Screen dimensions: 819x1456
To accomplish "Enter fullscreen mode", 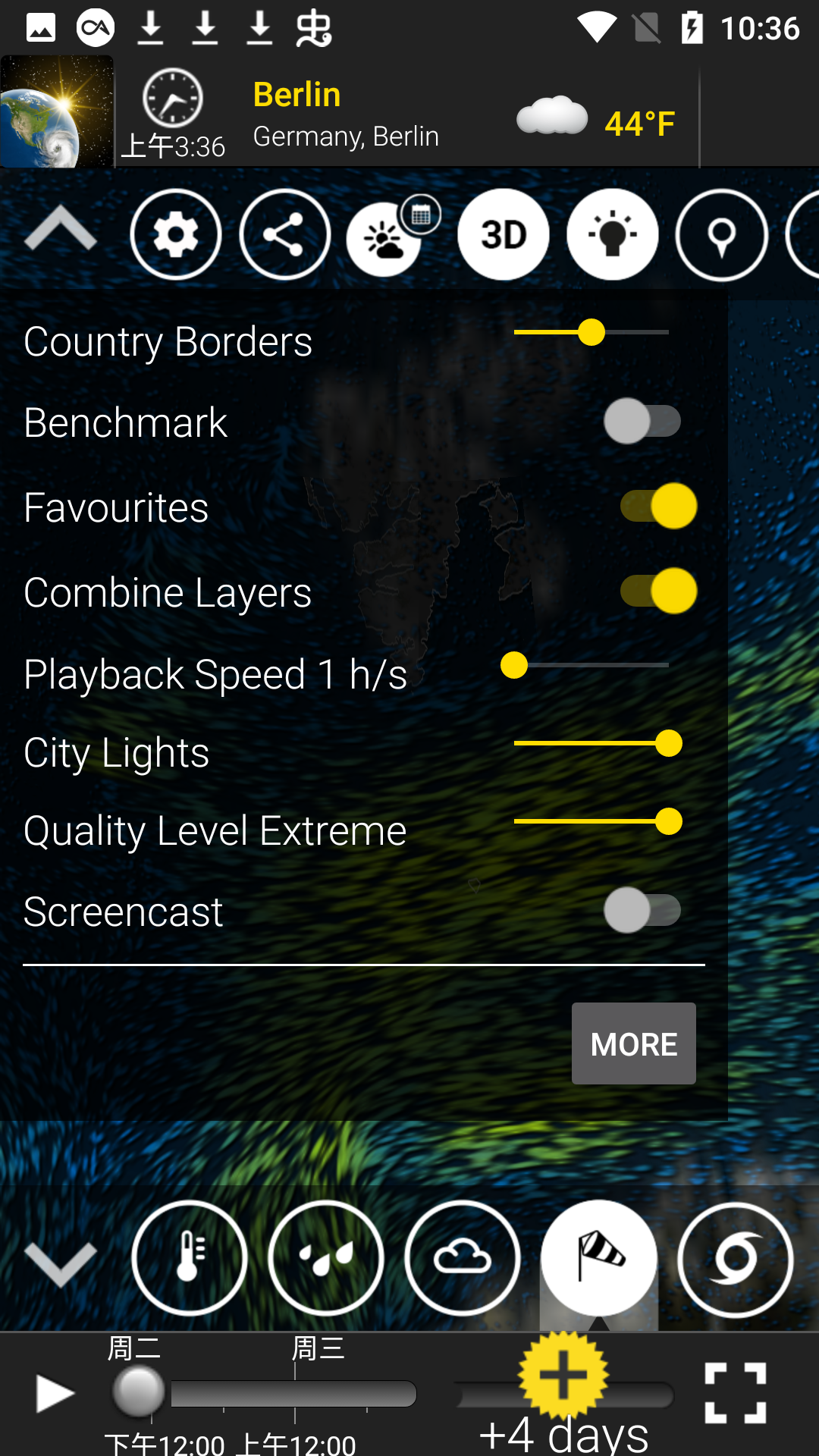I will coord(735,1393).
